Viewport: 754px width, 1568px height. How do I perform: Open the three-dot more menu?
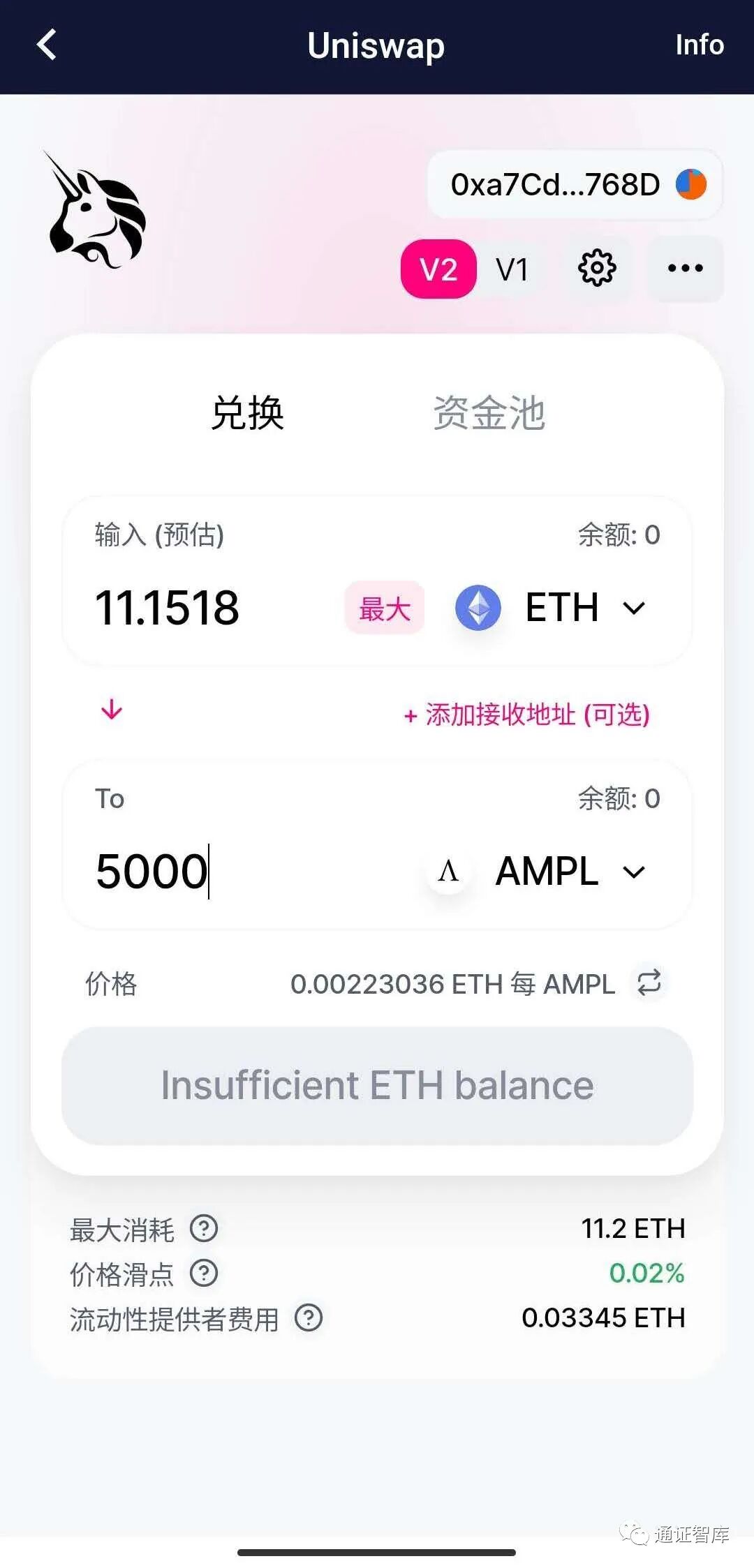click(685, 269)
